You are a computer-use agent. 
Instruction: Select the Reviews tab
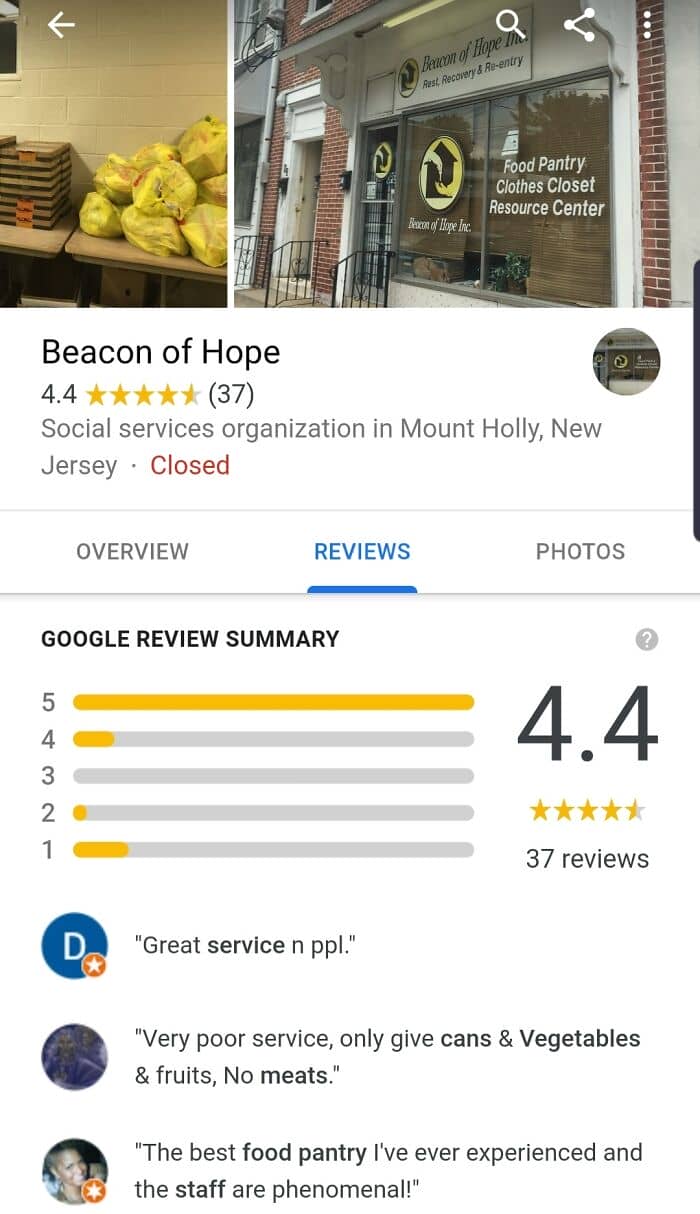pos(362,552)
